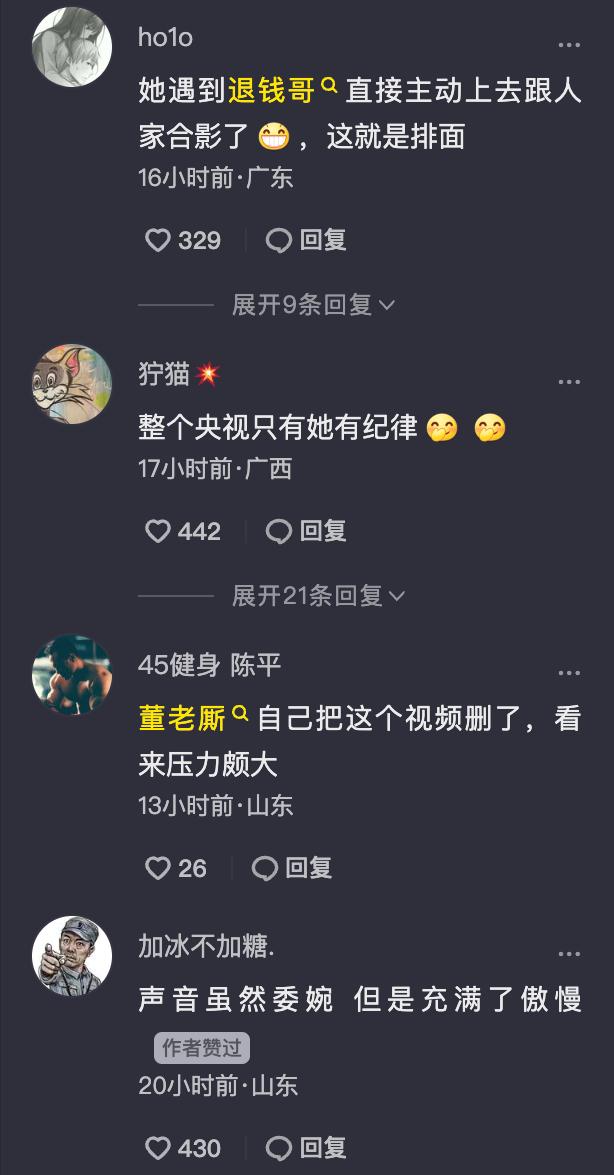This screenshot has width=614, height=1175.
Task: Like 加冰不加糖's comment
Action: 182,1148
